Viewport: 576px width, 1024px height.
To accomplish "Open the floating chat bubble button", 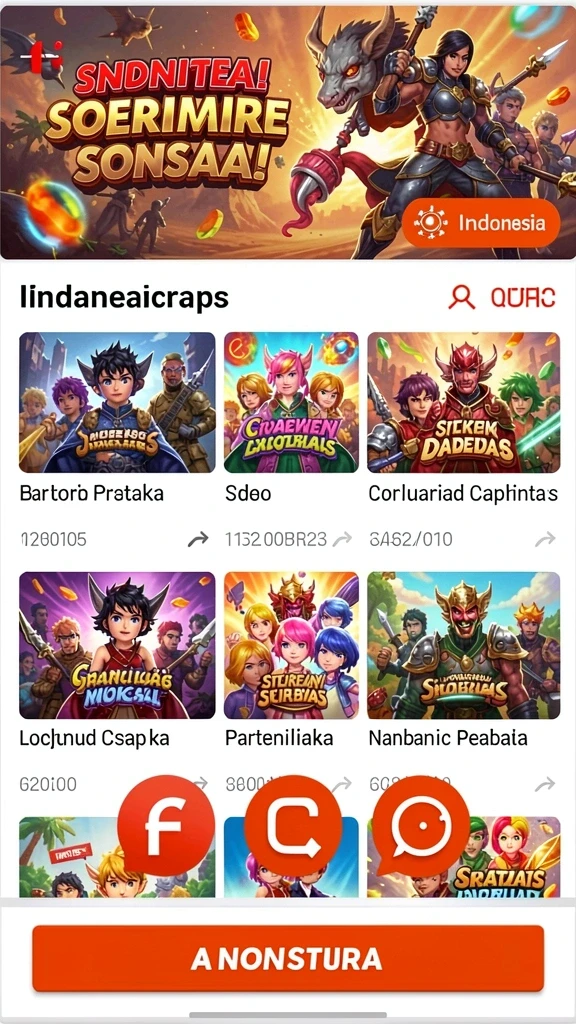I will pyautogui.click(x=421, y=826).
